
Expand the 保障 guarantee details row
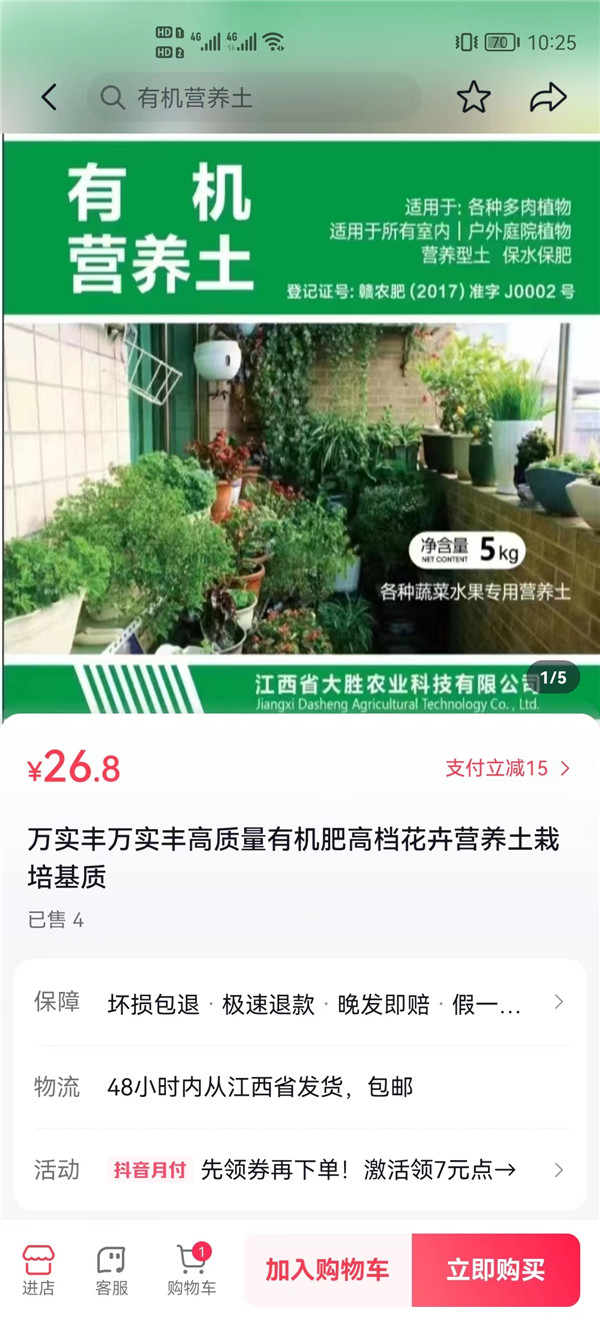(300, 1004)
